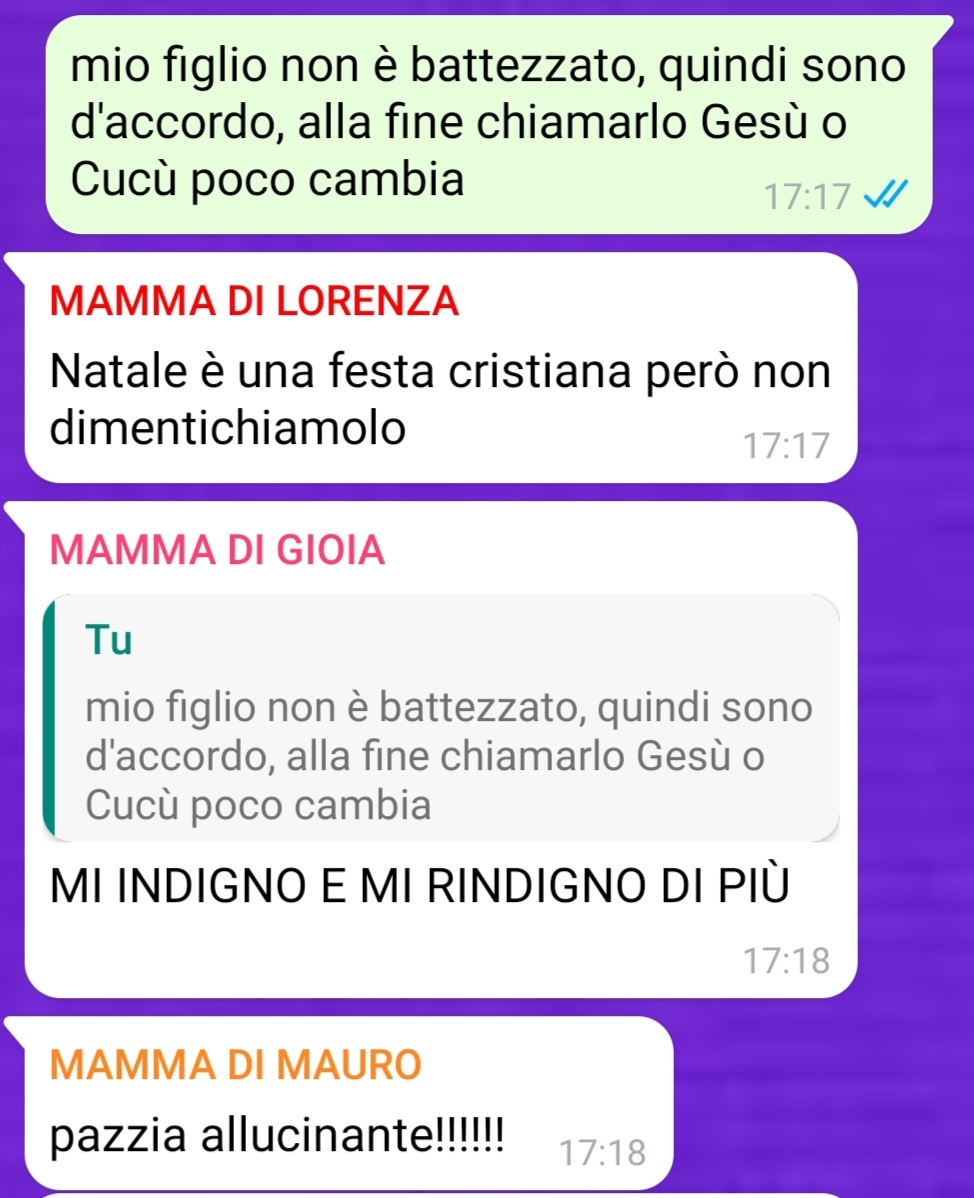This screenshot has height=1198, width=974.
Task: Open sender name MAMMA DI MAURO
Action: pyautogui.click(x=236, y=1064)
